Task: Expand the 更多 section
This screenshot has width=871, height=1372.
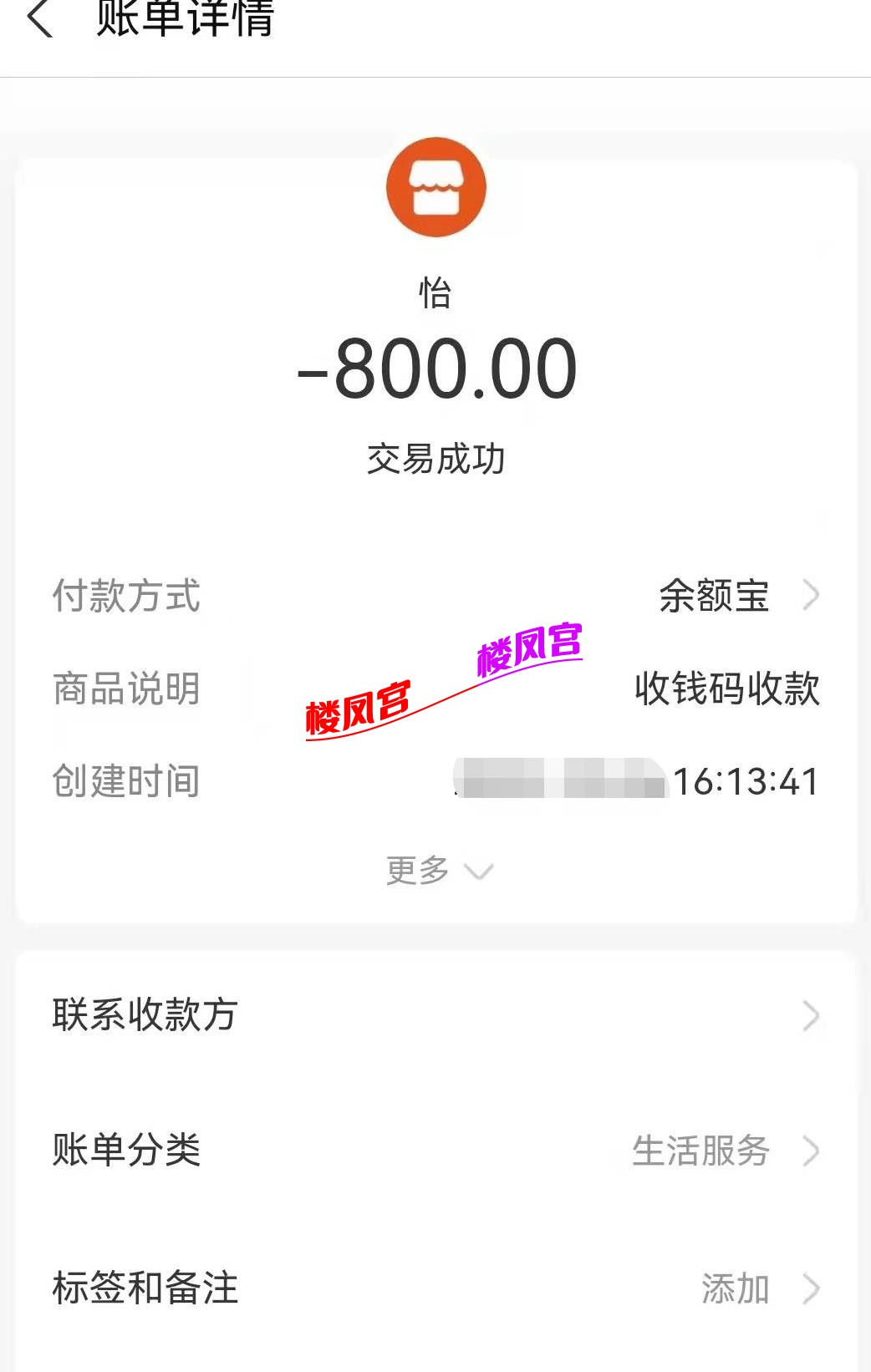Action: (x=418, y=871)
